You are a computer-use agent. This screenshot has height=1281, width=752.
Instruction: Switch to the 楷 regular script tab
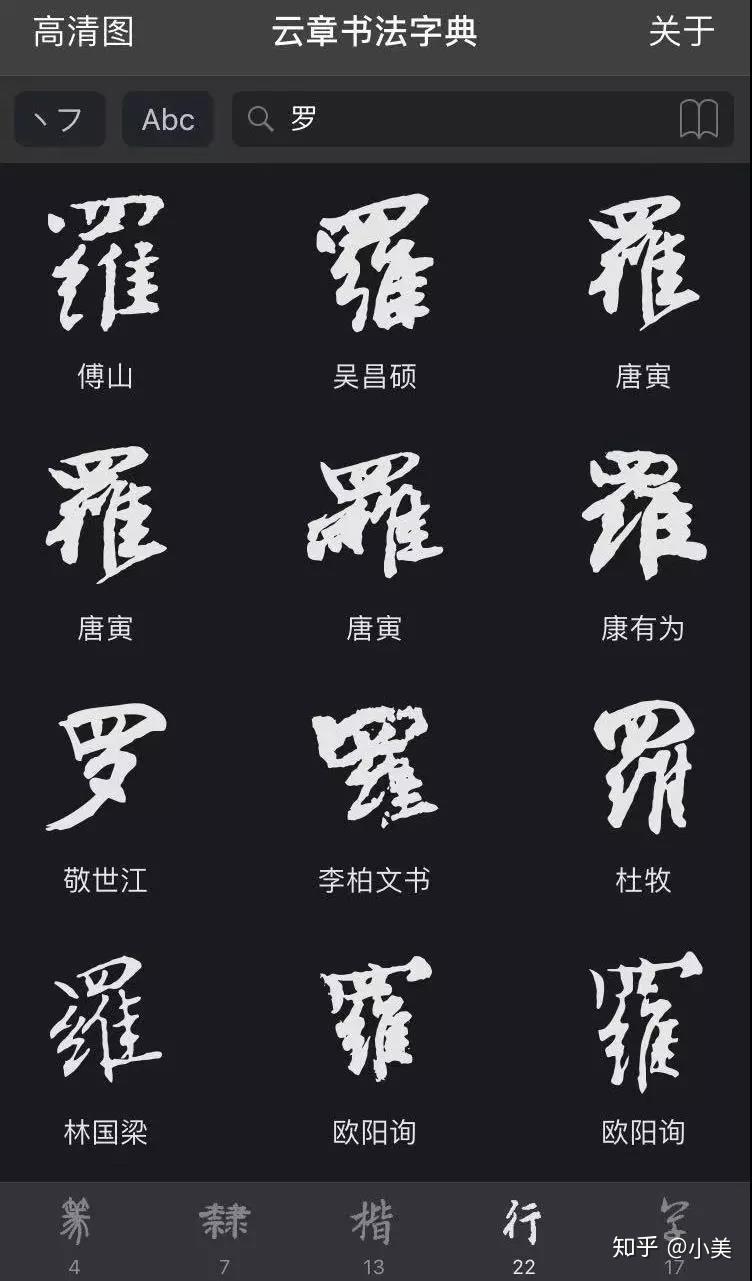click(373, 1232)
